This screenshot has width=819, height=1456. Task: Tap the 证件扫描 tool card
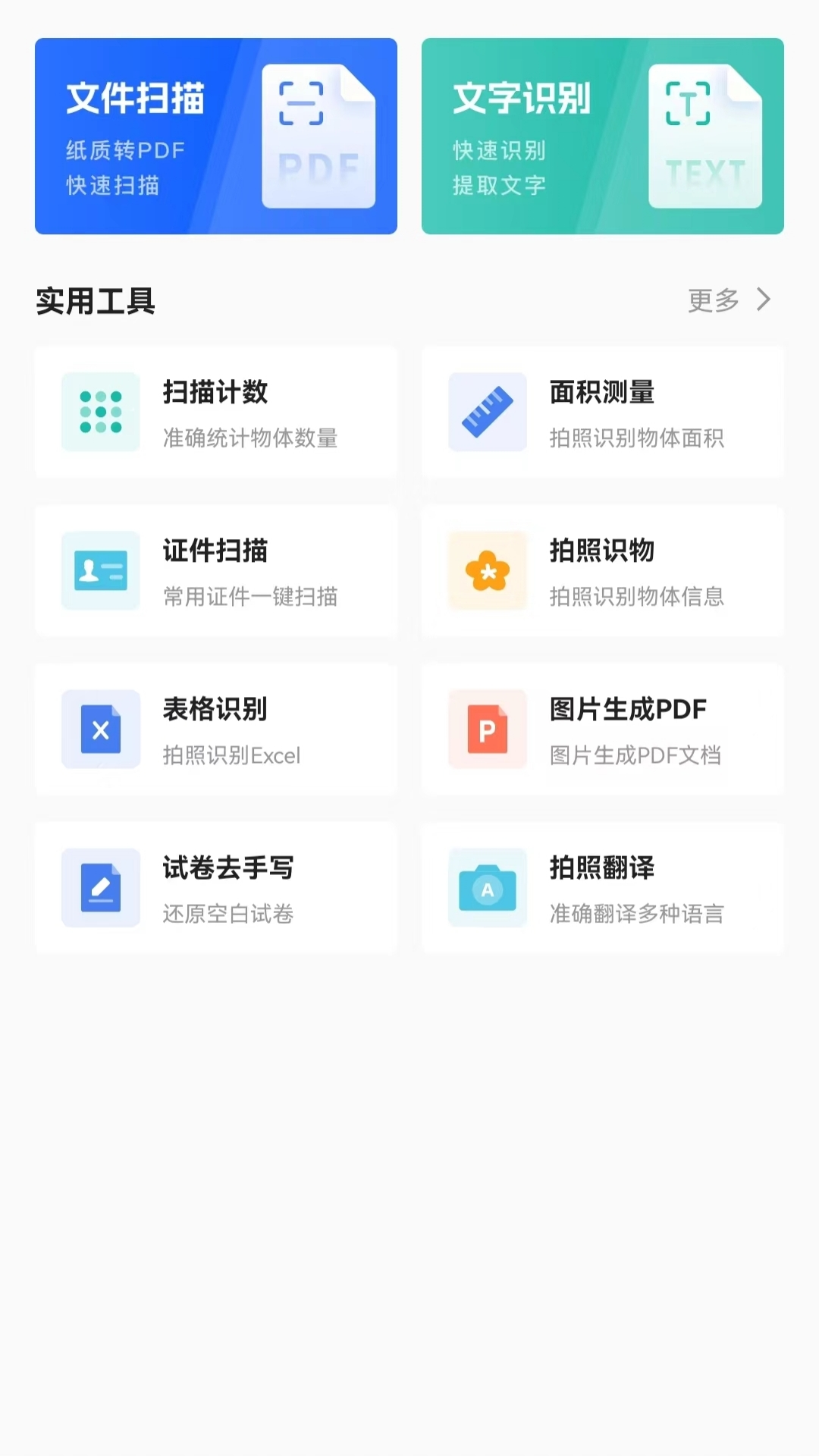tap(215, 570)
